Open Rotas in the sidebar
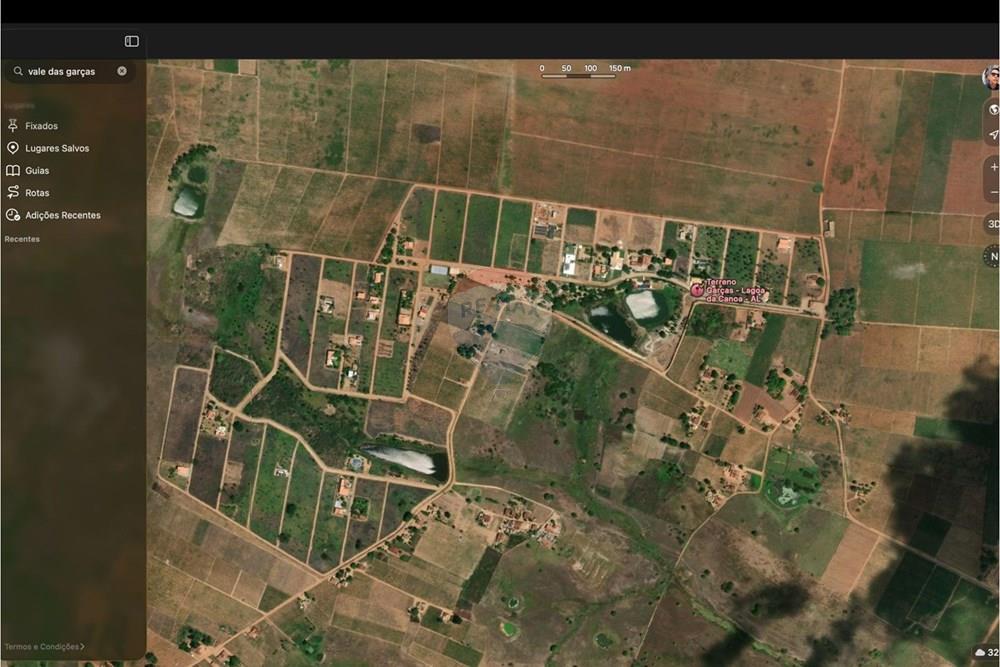 (36, 193)
